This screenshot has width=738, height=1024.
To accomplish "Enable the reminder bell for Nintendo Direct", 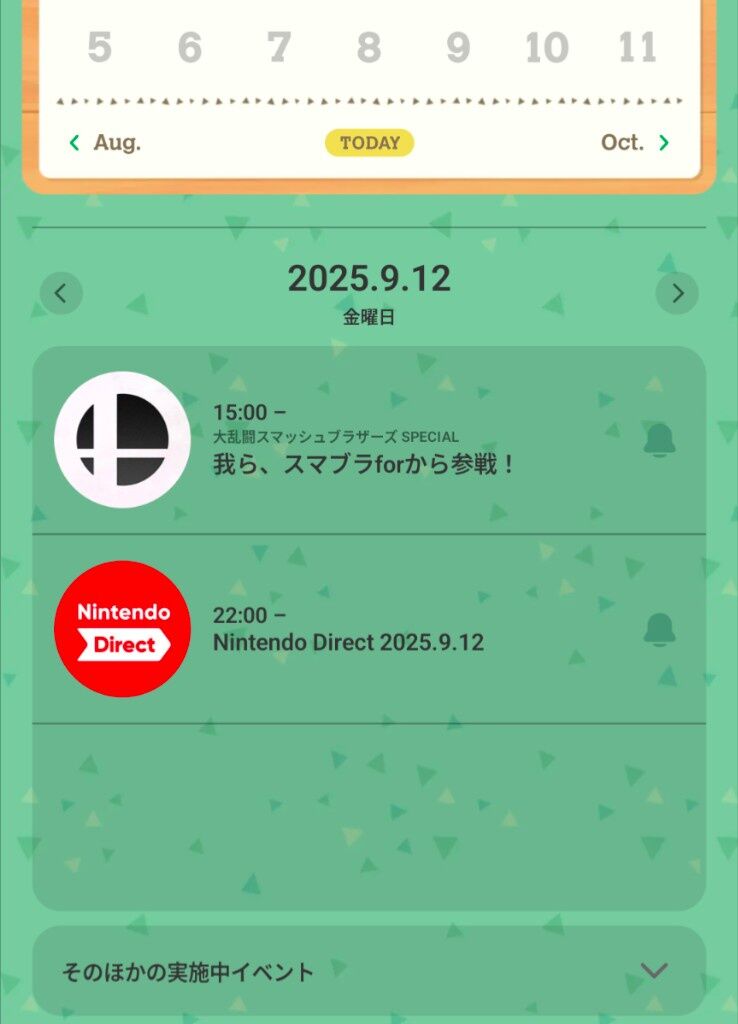I will coord(659,630).
